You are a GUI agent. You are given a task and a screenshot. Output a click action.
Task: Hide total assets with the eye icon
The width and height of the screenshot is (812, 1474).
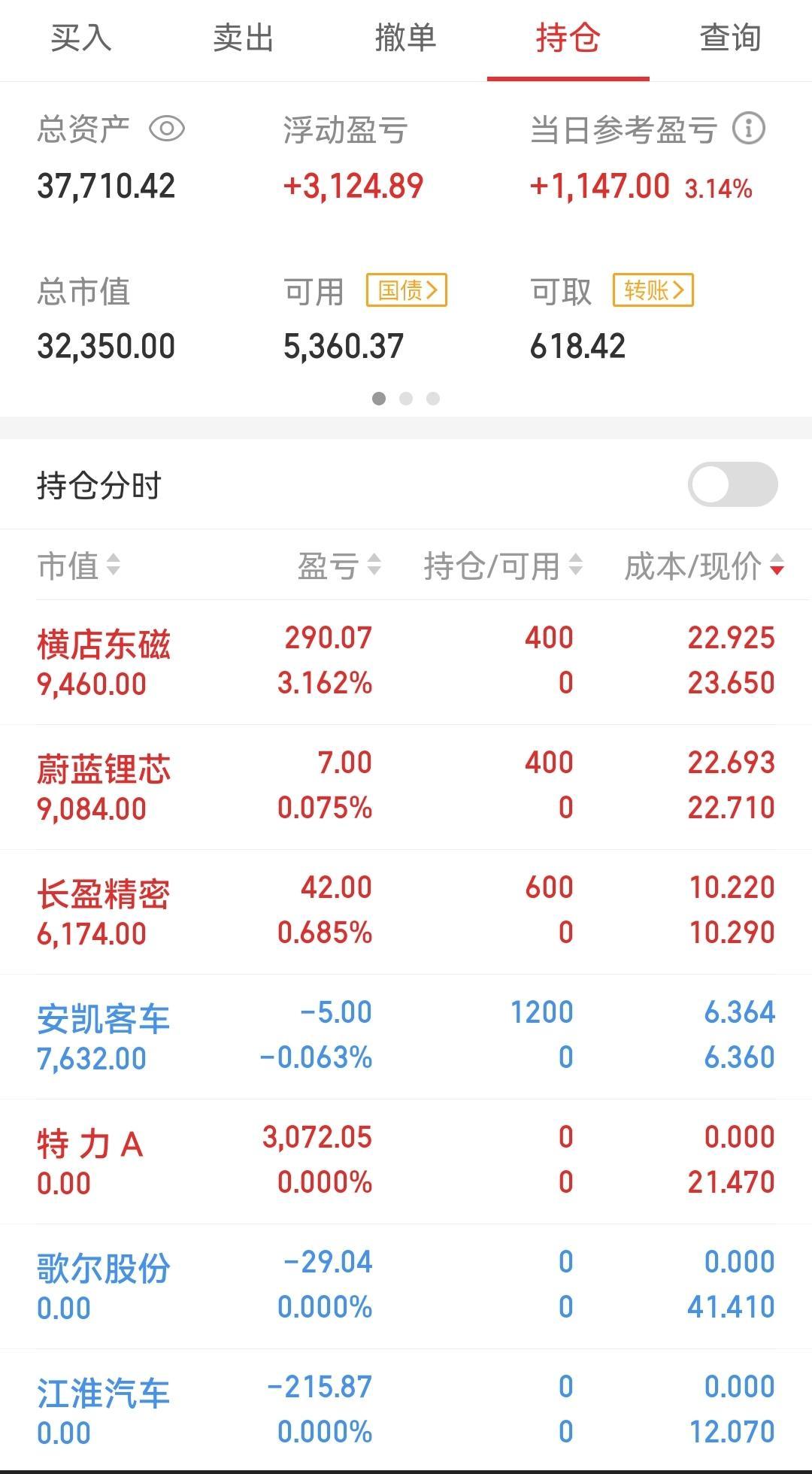click(167, 129)
